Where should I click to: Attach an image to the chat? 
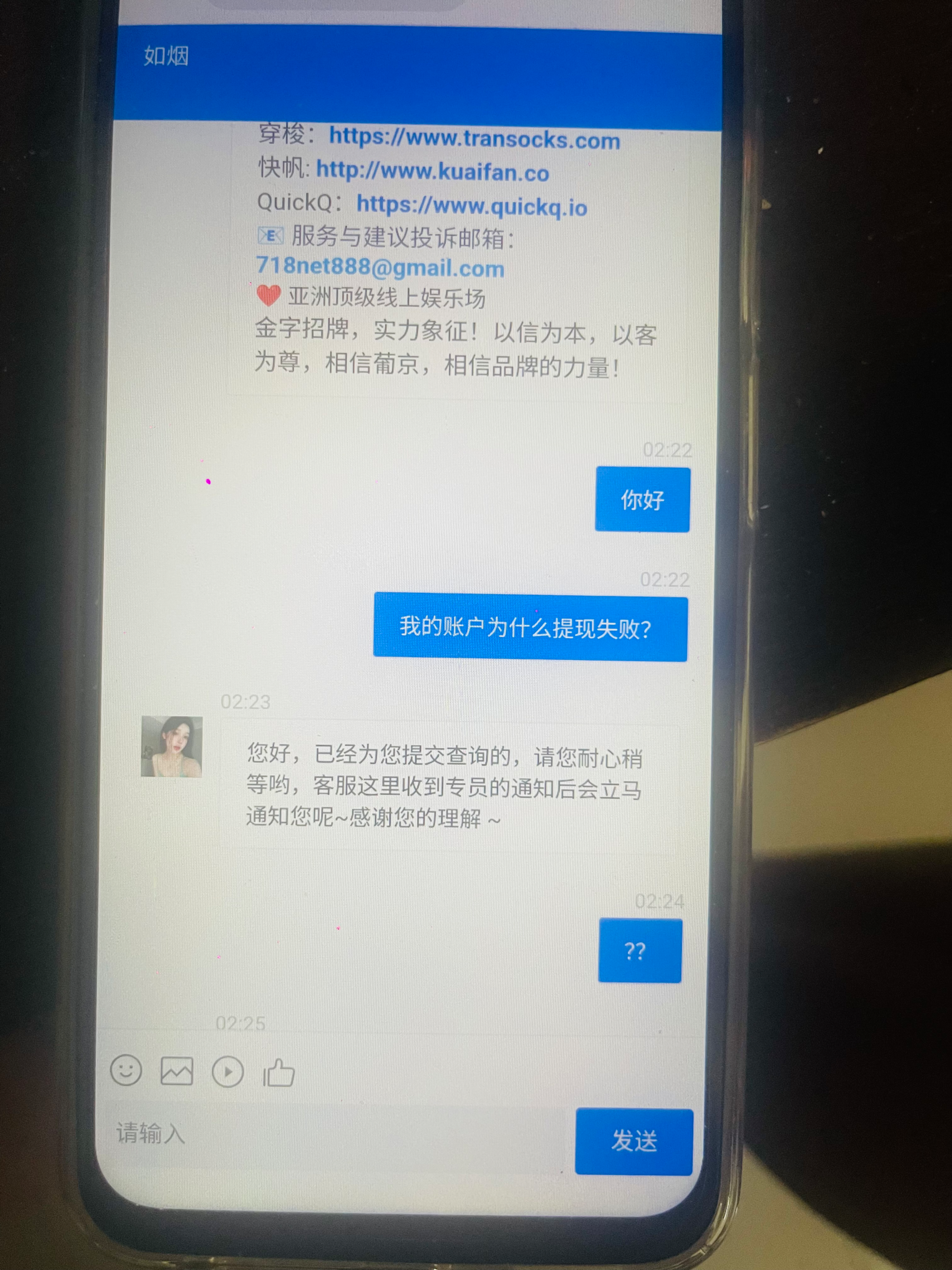[176, 1071]
